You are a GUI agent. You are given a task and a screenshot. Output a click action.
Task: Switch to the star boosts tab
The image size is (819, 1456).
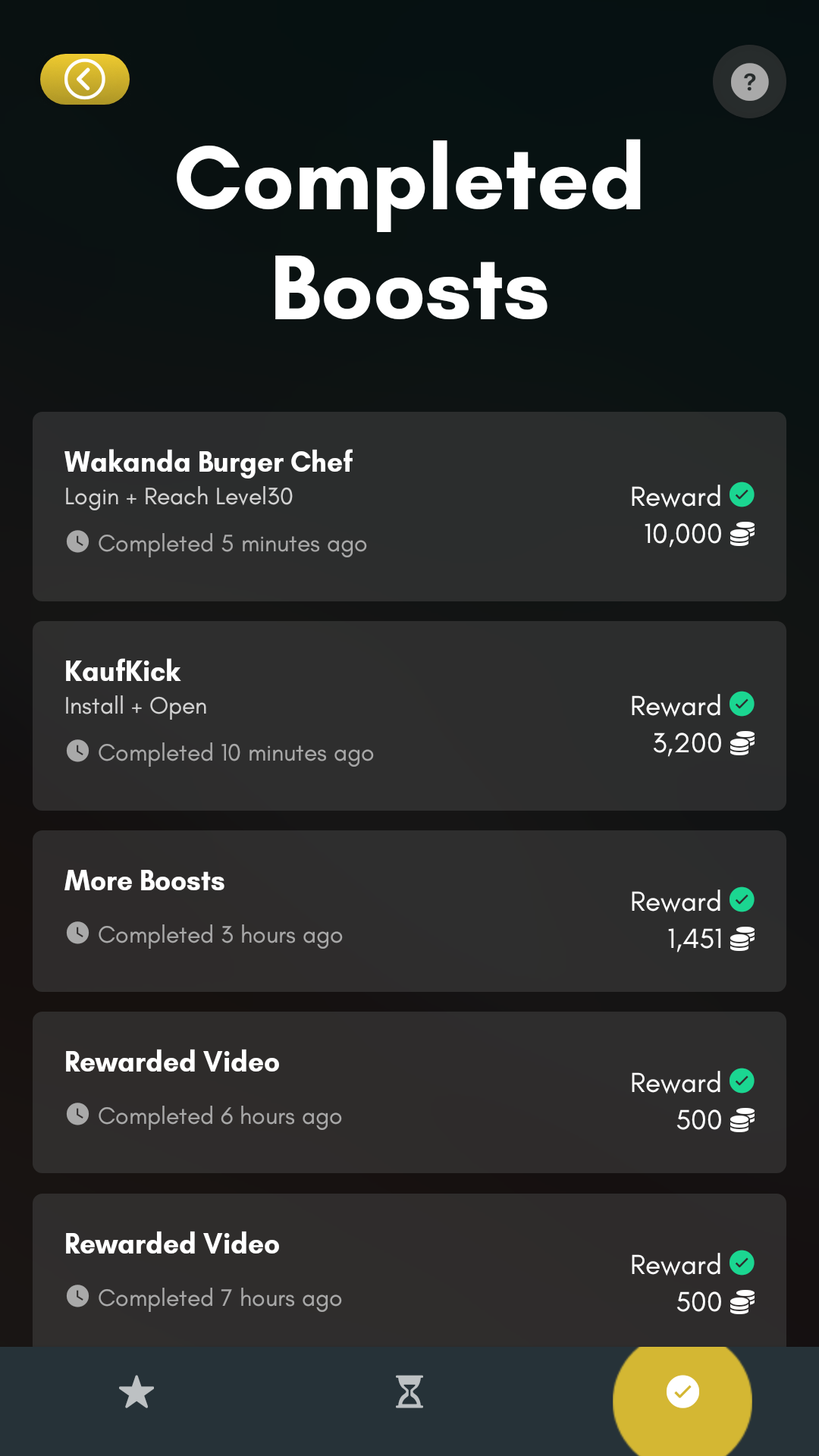136,1392
